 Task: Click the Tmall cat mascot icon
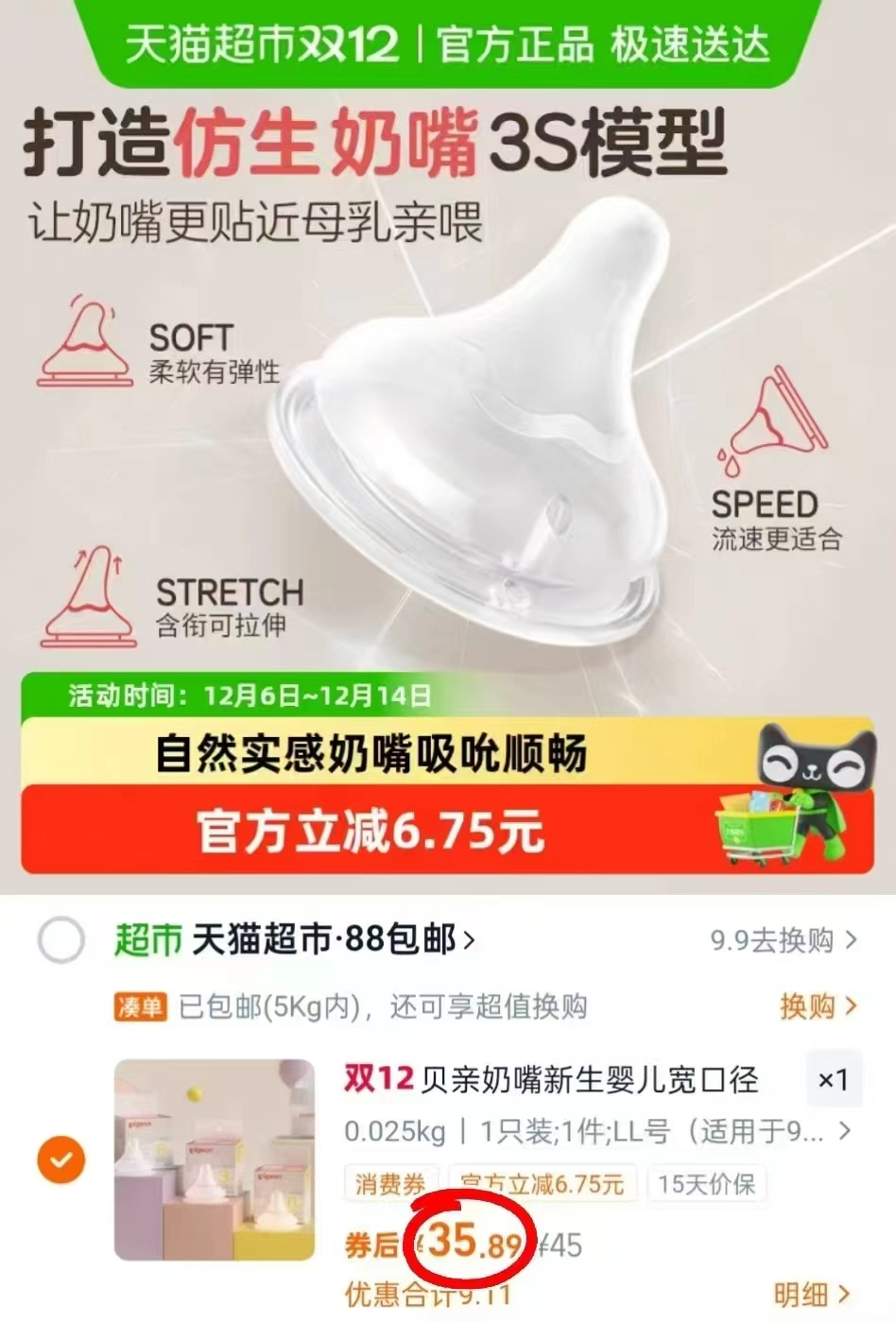(x=815, y=756)
